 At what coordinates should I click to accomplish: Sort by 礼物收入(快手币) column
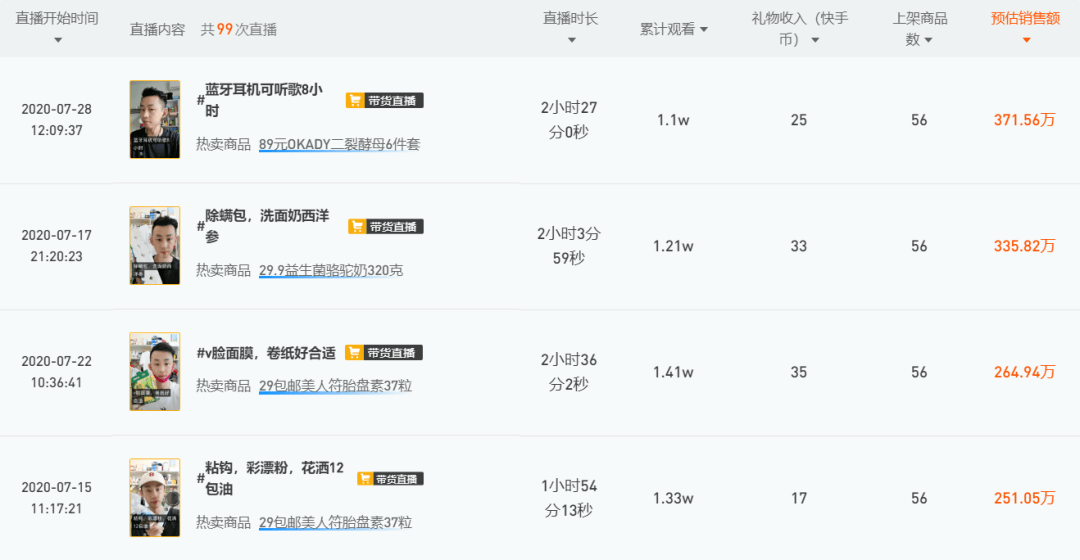pyautogui.click(x=799, y=28)
